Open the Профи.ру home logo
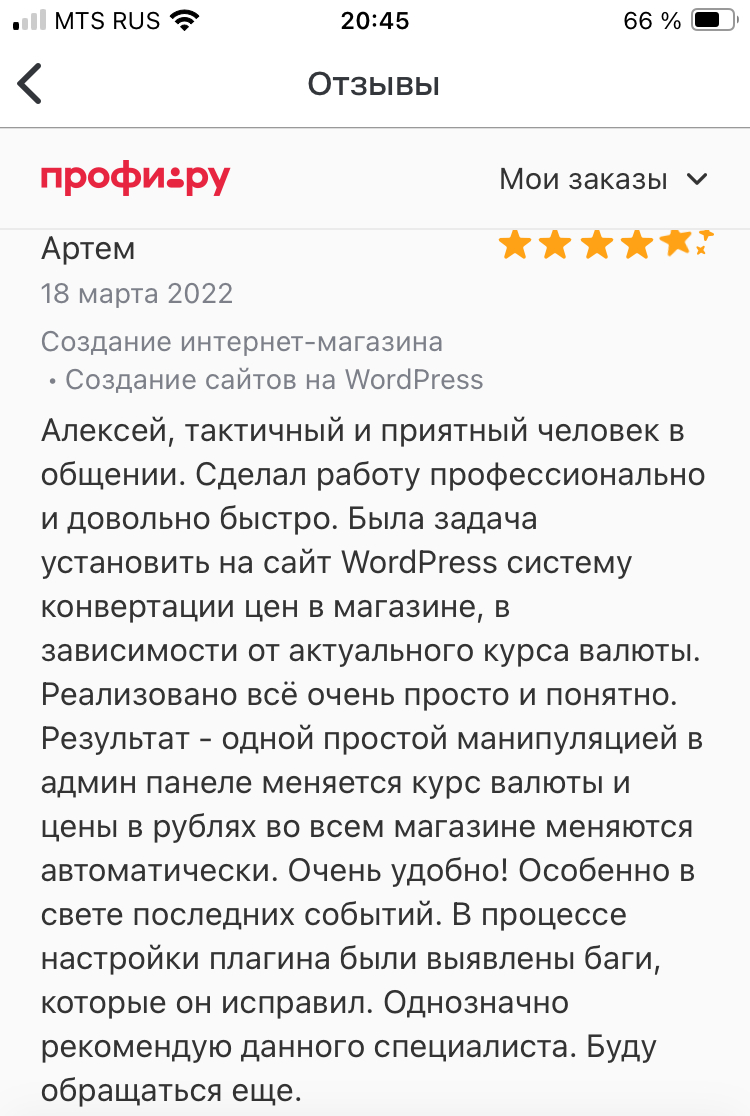 click(x=135, y=179)
